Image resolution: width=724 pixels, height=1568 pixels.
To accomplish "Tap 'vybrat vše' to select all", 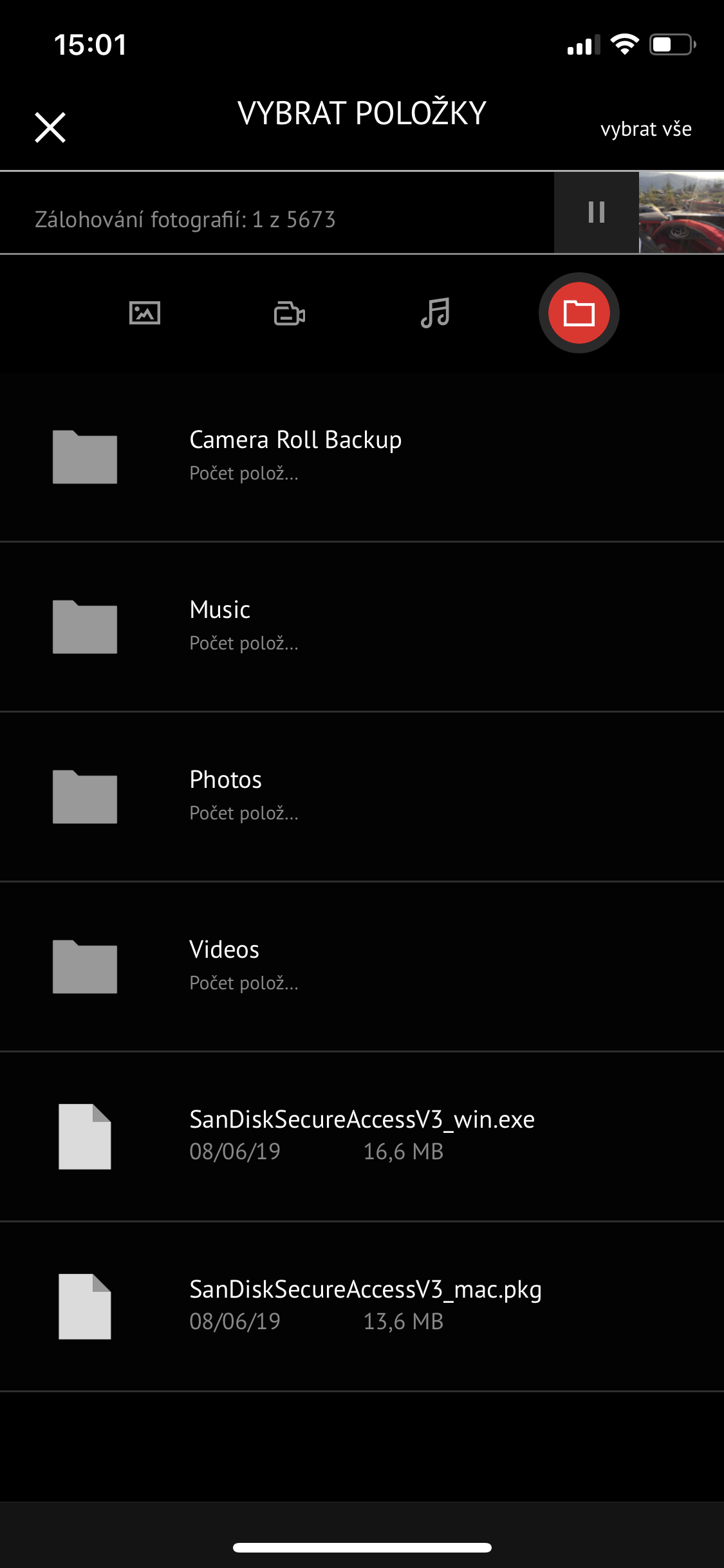I will click(x=645, y=129).
